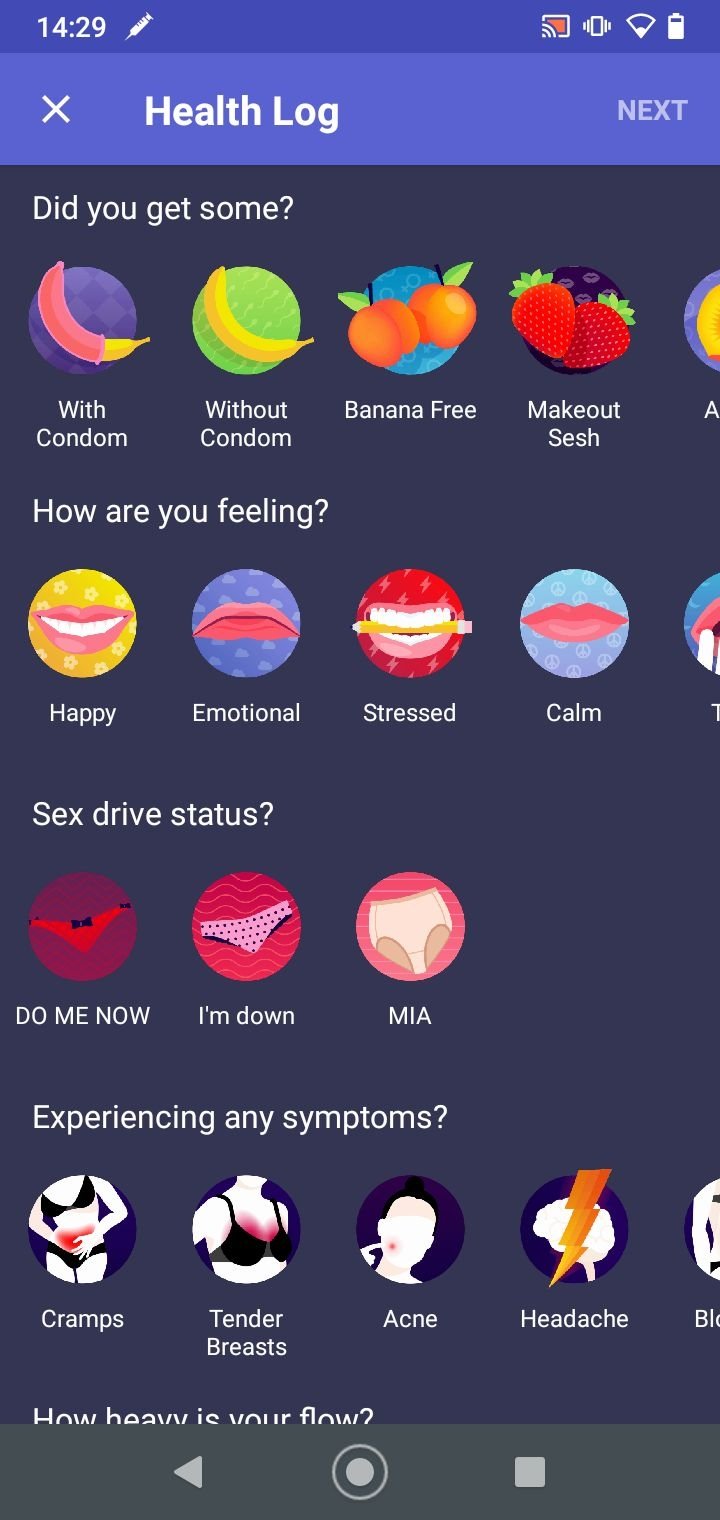Tap NEXT to continue

pos(652,110)
